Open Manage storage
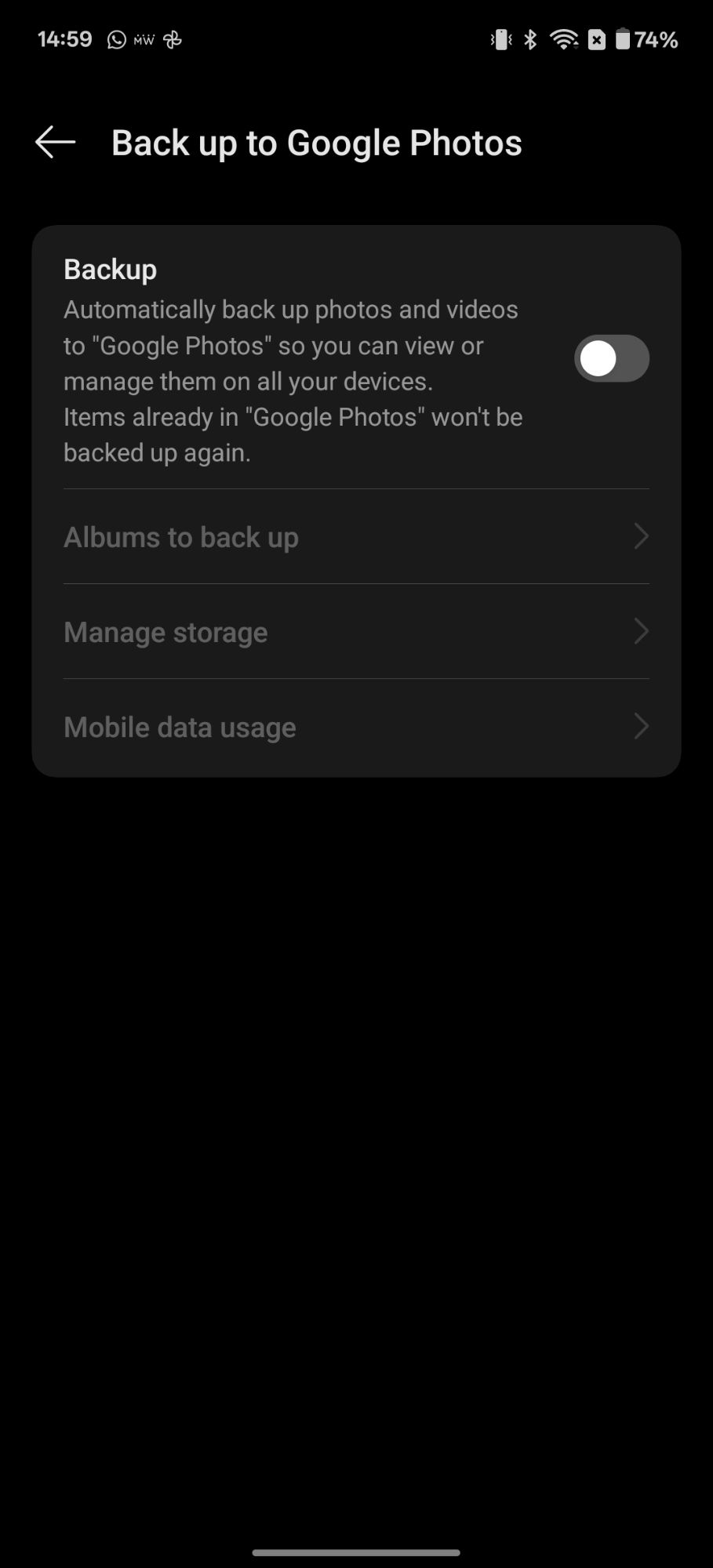 point(356,632)
